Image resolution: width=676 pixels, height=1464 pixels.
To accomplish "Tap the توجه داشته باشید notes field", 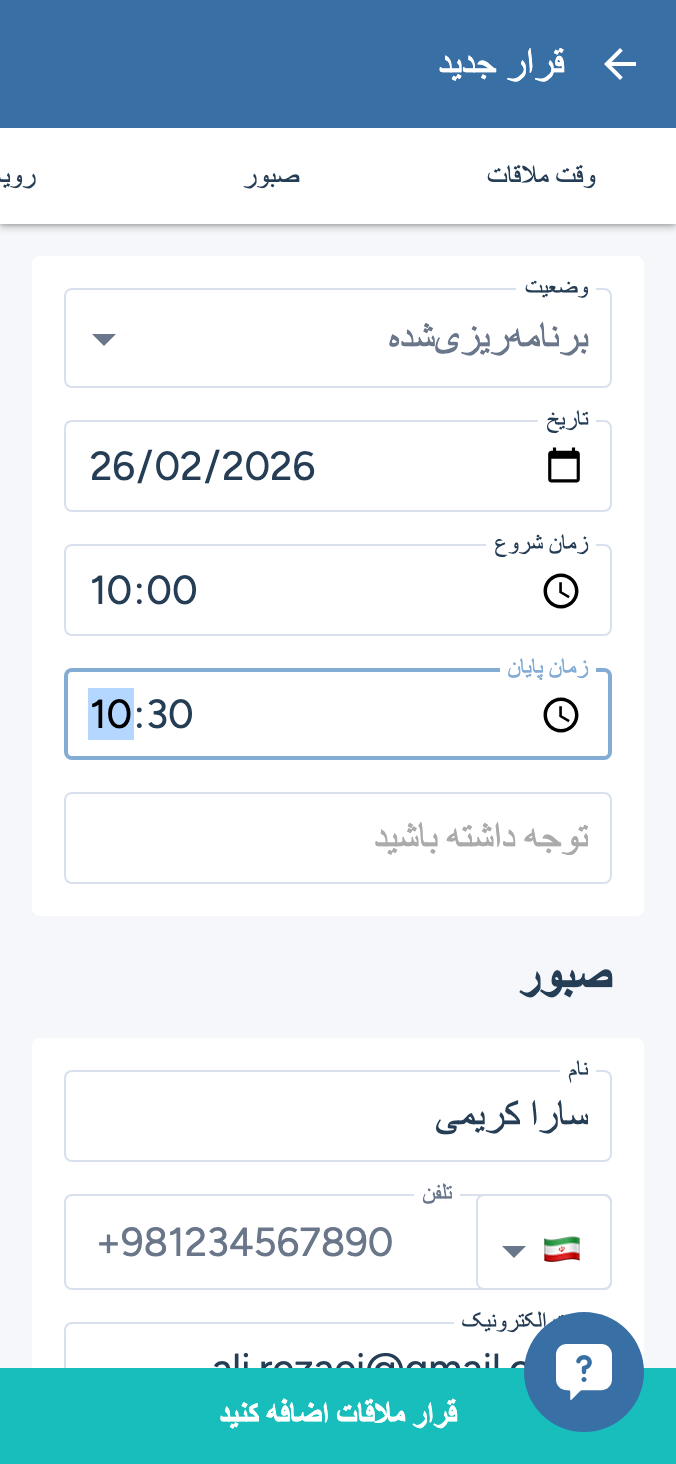I will click(x=338, y=838).
